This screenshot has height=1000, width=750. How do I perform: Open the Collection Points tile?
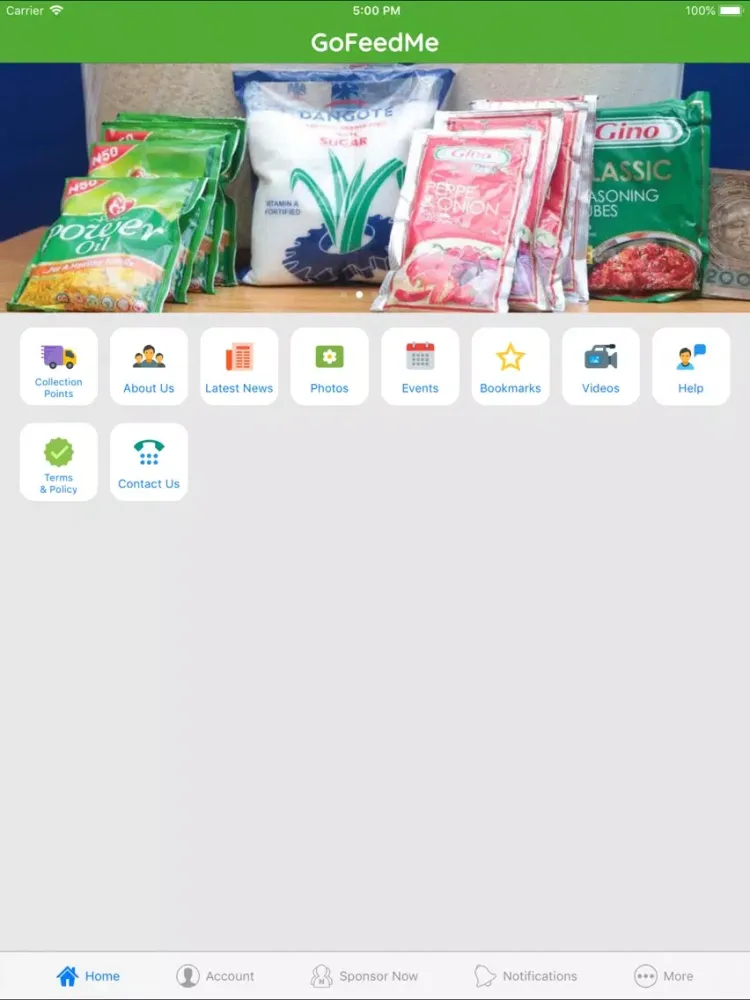[59, 367]
